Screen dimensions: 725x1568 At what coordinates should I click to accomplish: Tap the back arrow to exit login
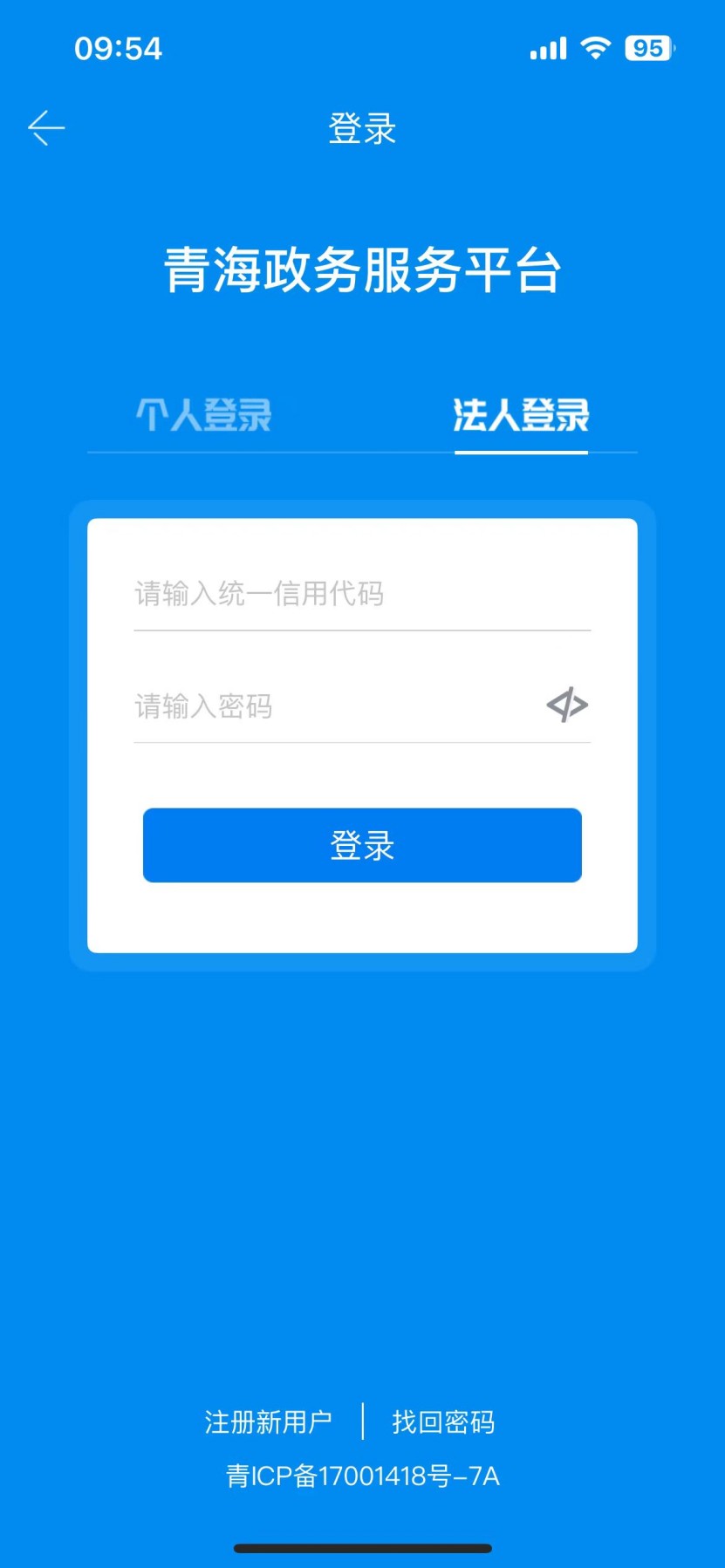tap(44, 127)
